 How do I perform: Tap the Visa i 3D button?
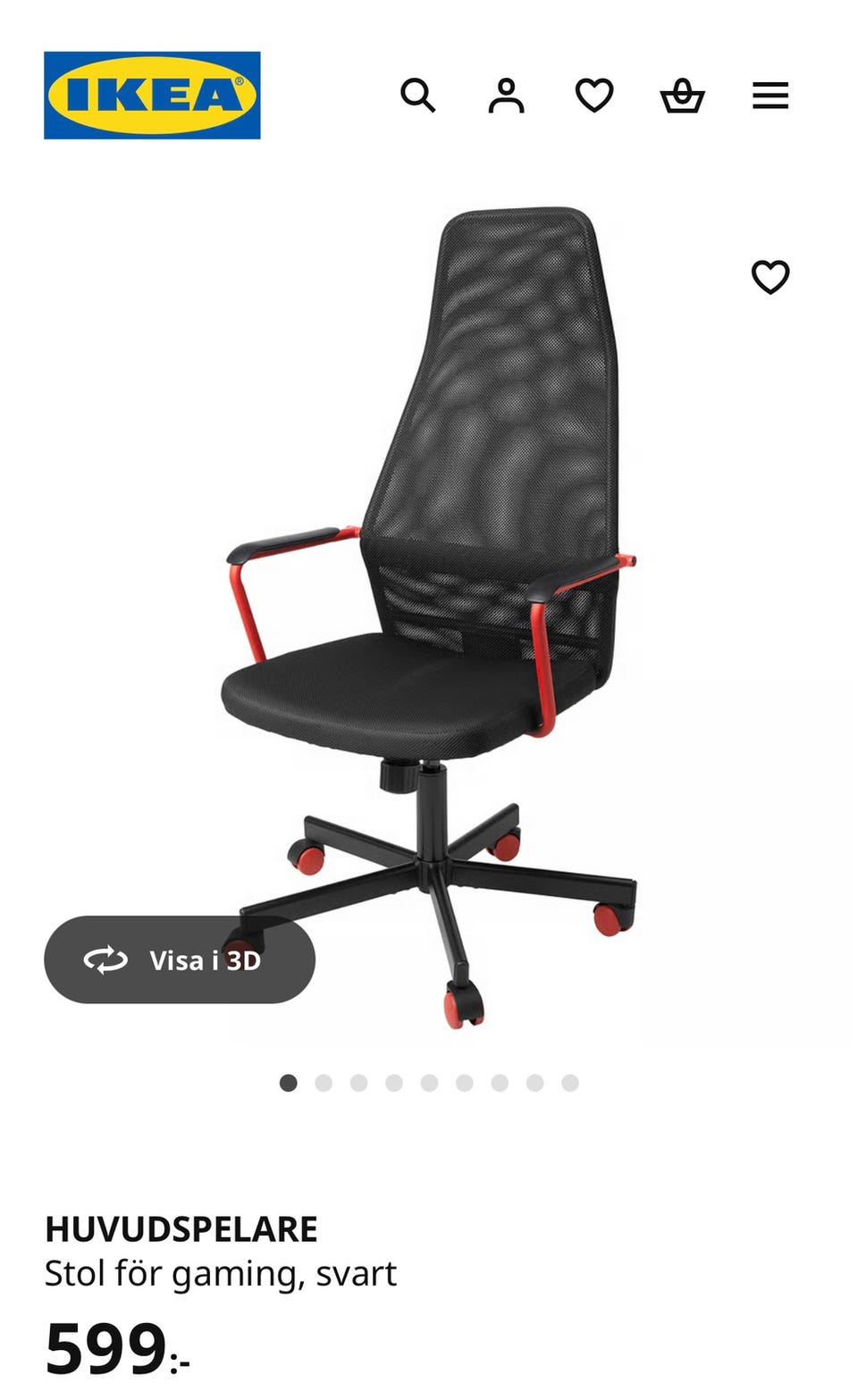tap(180, 960)
